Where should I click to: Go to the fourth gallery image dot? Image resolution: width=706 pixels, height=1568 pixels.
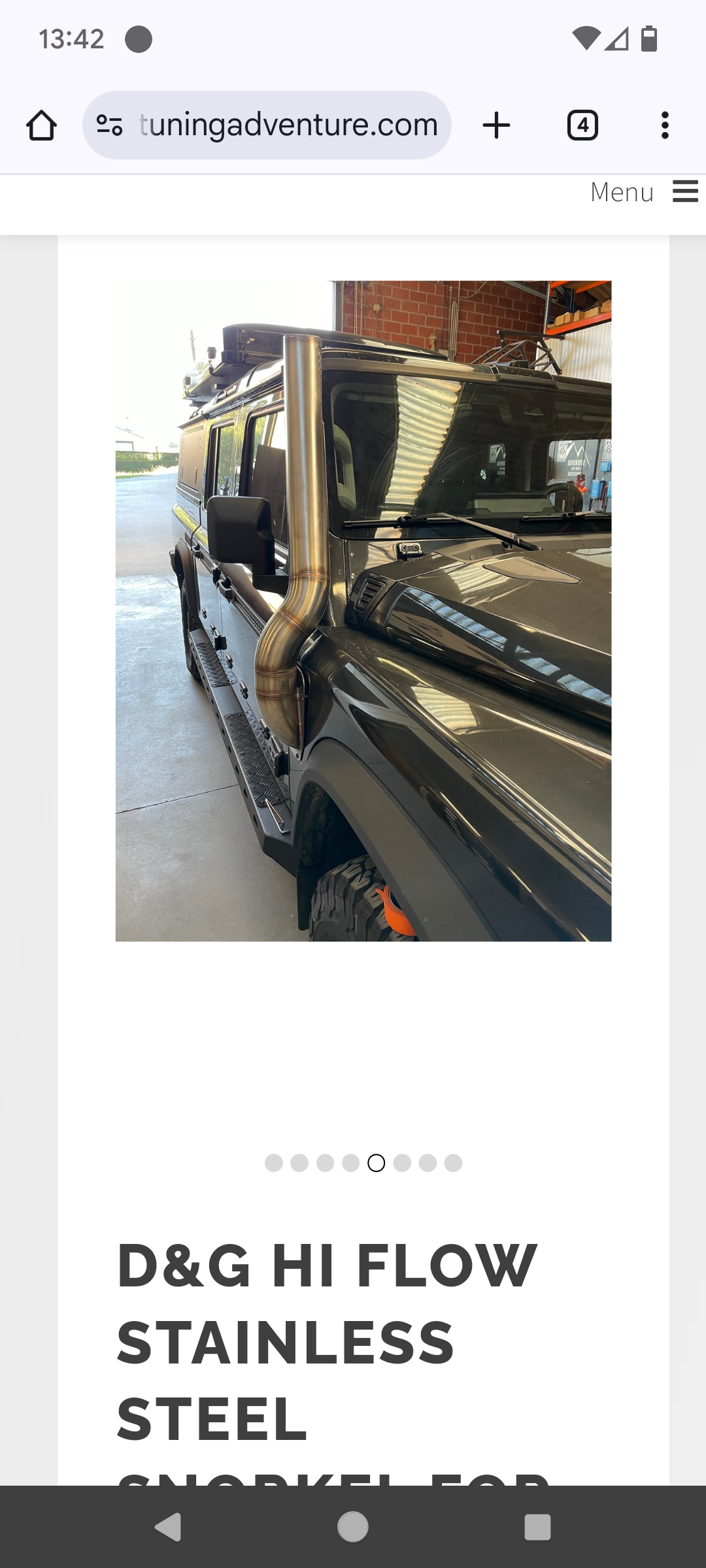(x=351, y=1163)
